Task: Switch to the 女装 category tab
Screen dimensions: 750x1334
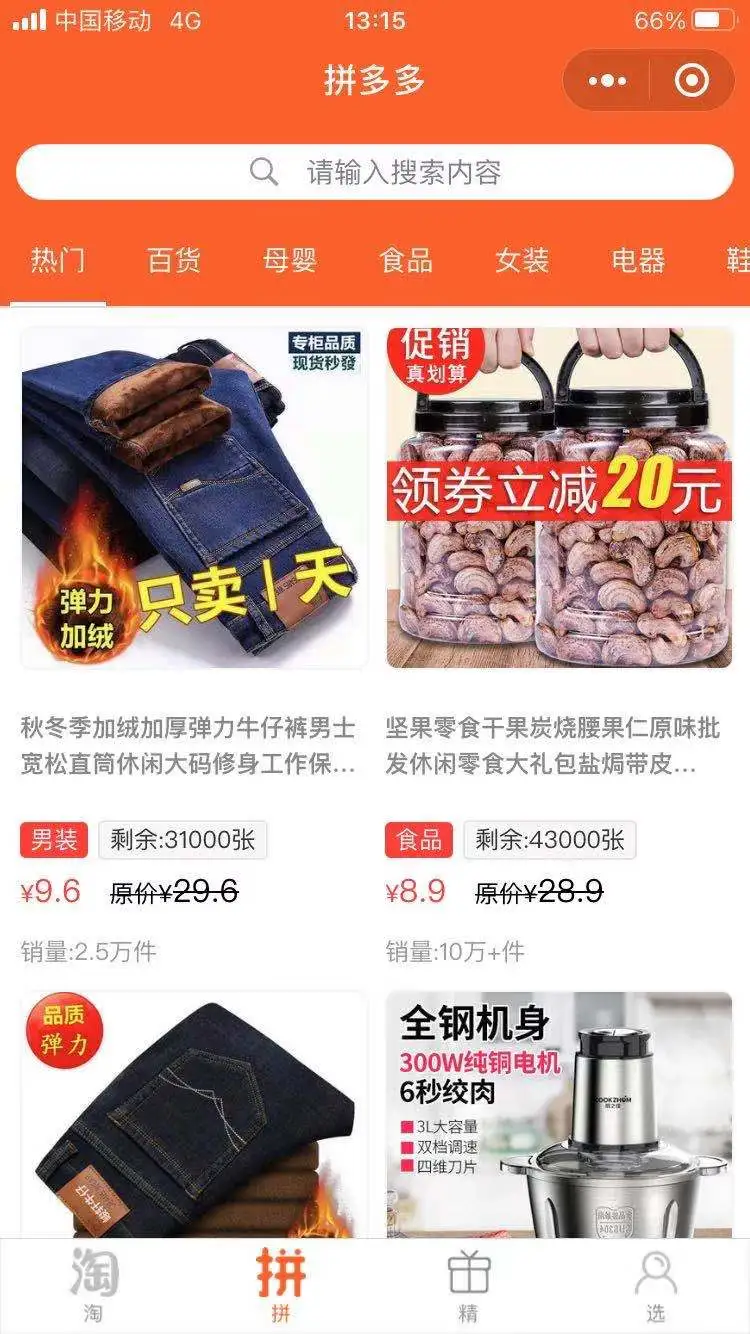Action: point(522,261)
